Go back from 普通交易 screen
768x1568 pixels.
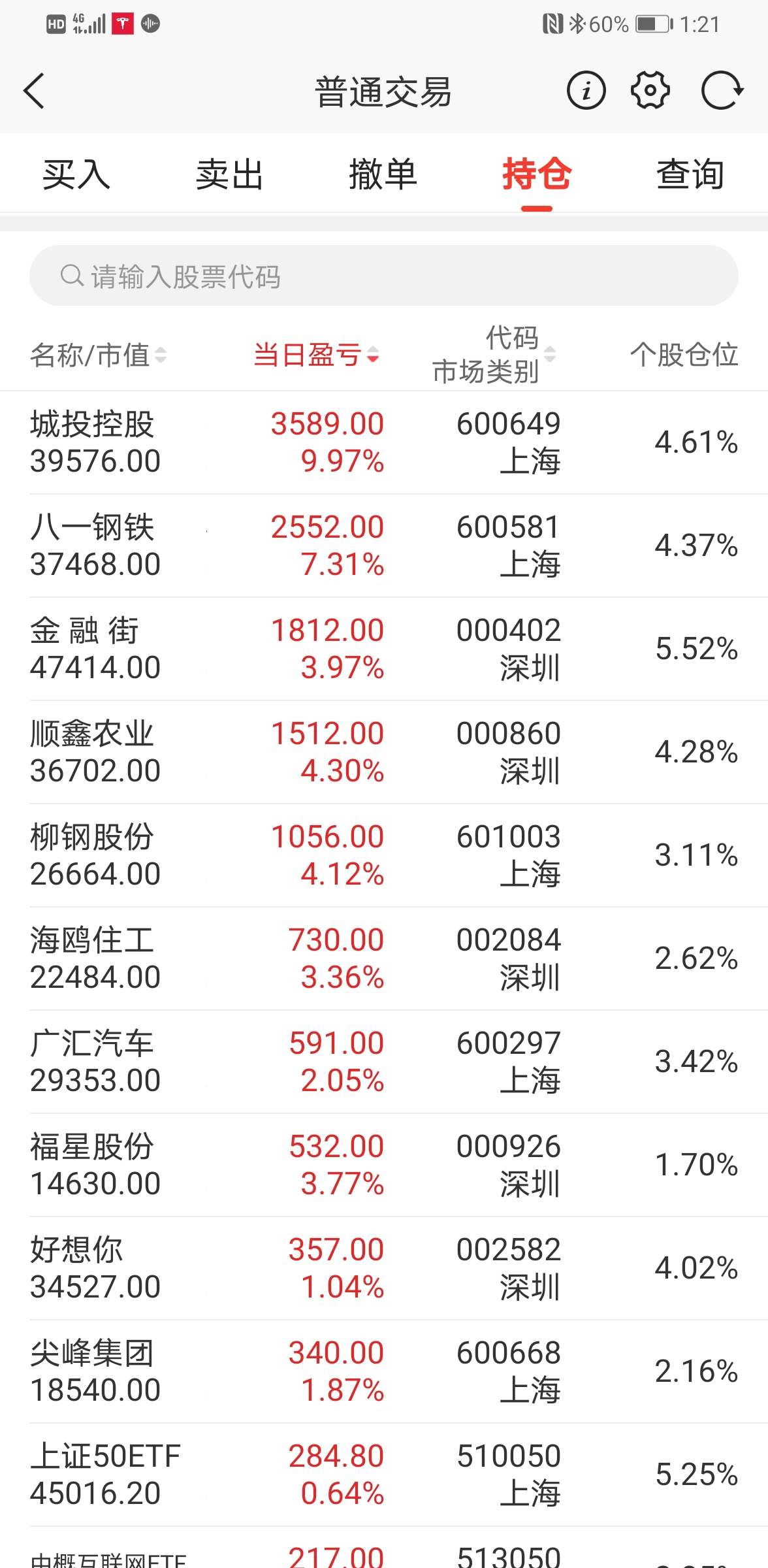pos(34,90)
